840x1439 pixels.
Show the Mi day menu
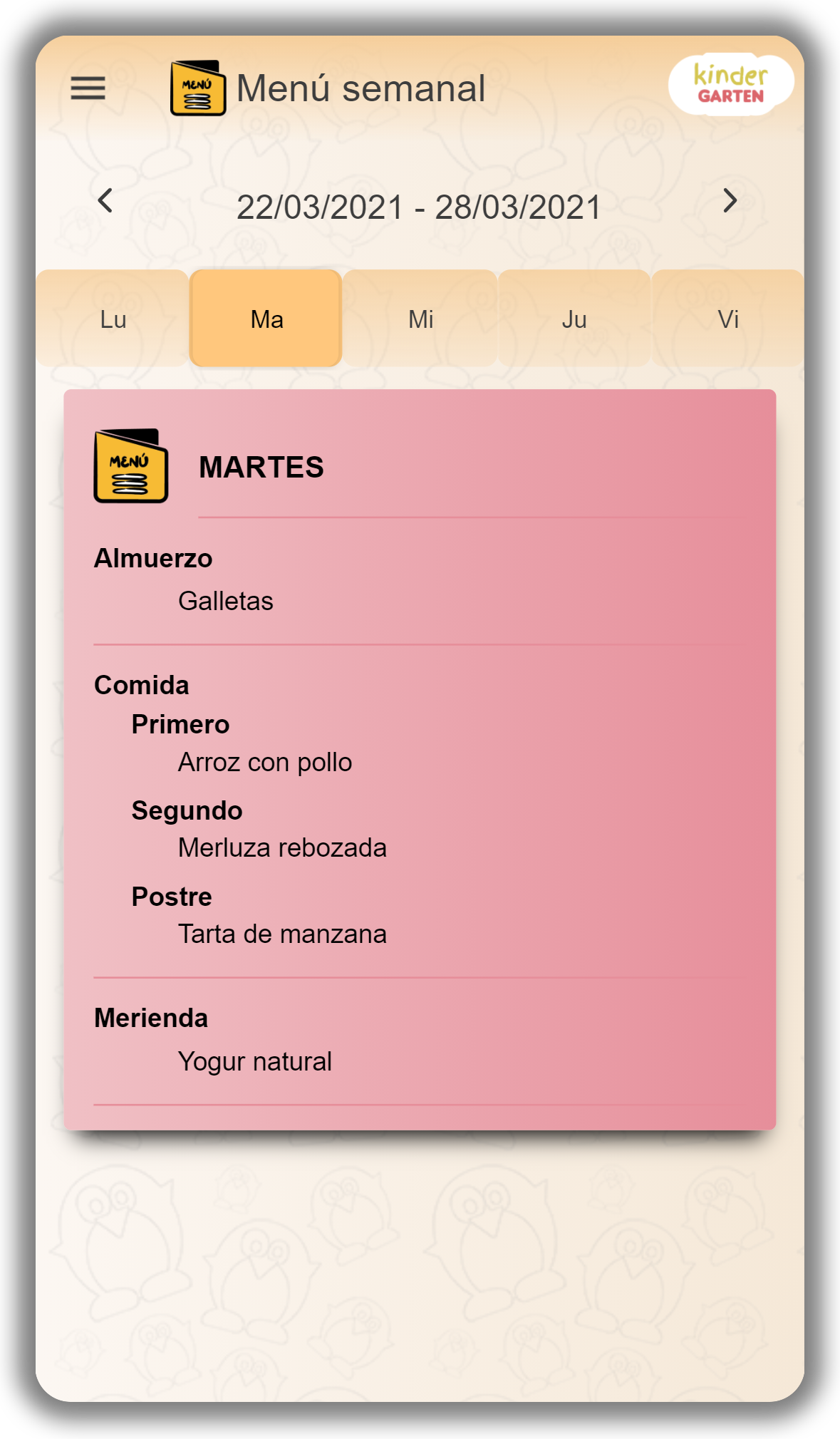[x=420, y=319]
